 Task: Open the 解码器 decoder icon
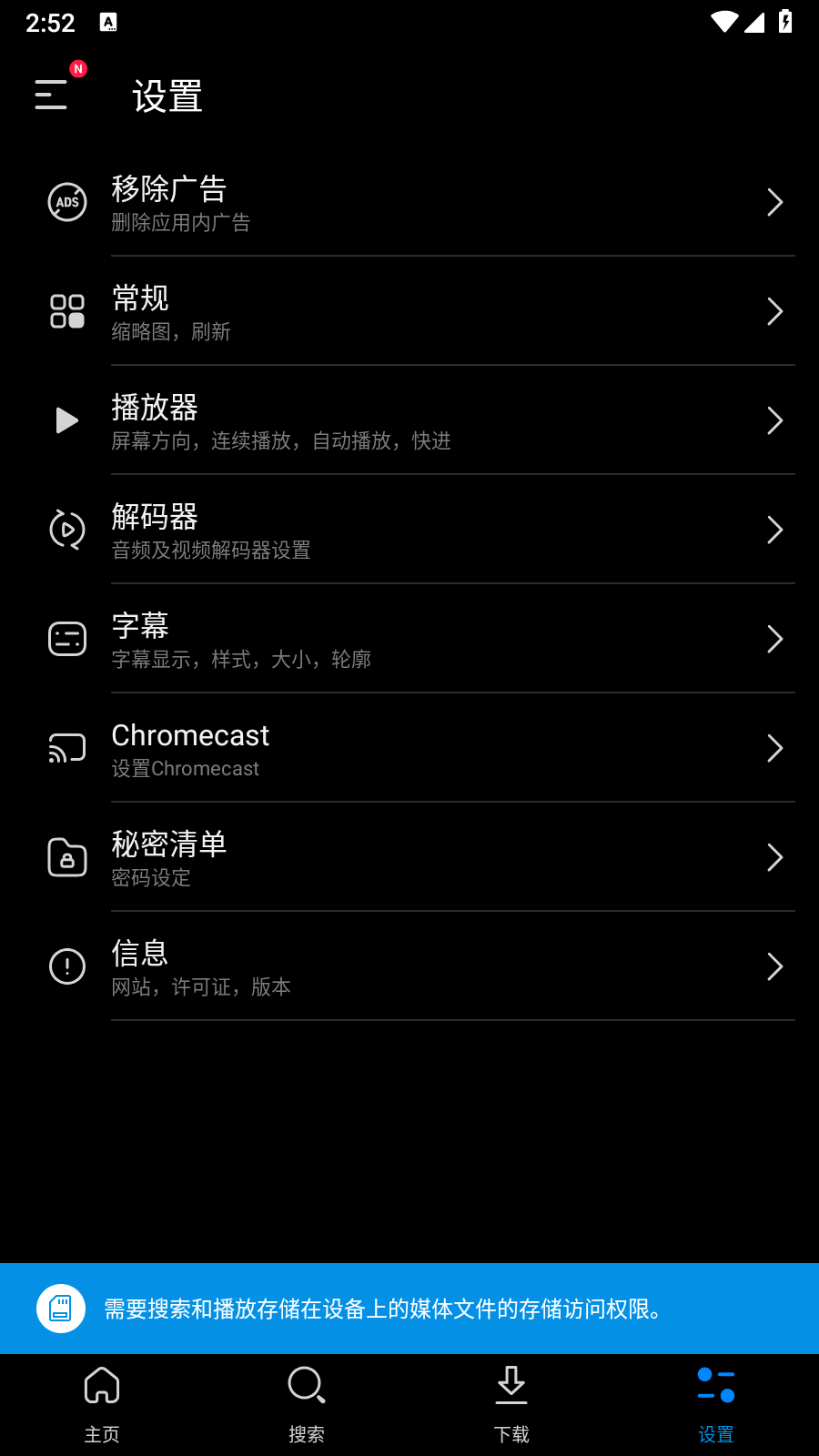click(x=66, y=530)
